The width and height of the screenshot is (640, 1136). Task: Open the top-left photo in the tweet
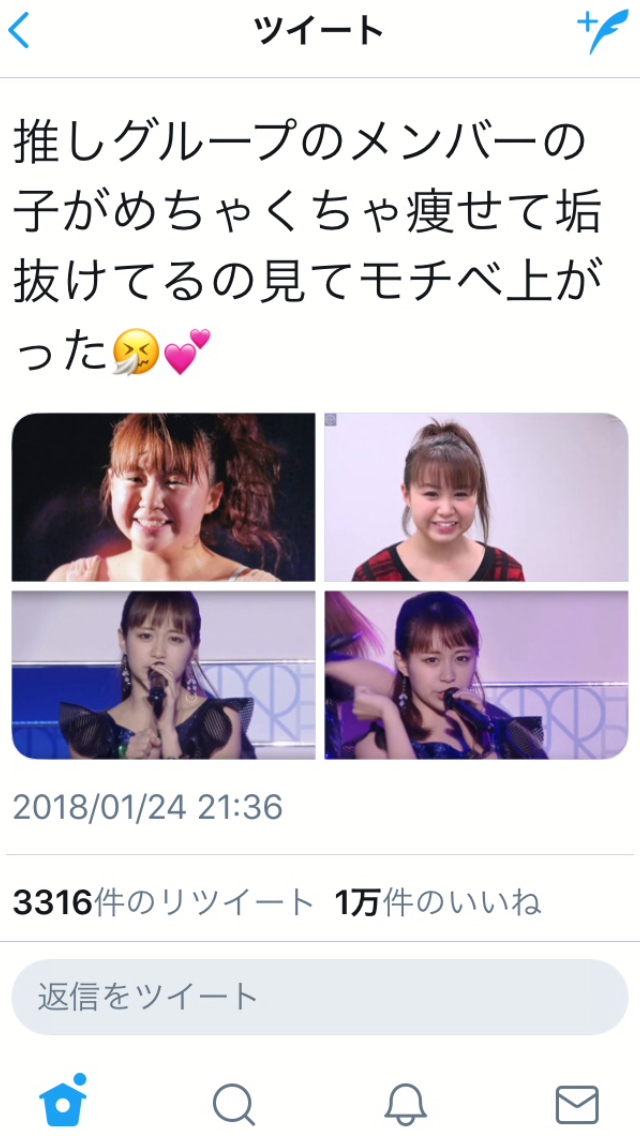pos(164,497)
